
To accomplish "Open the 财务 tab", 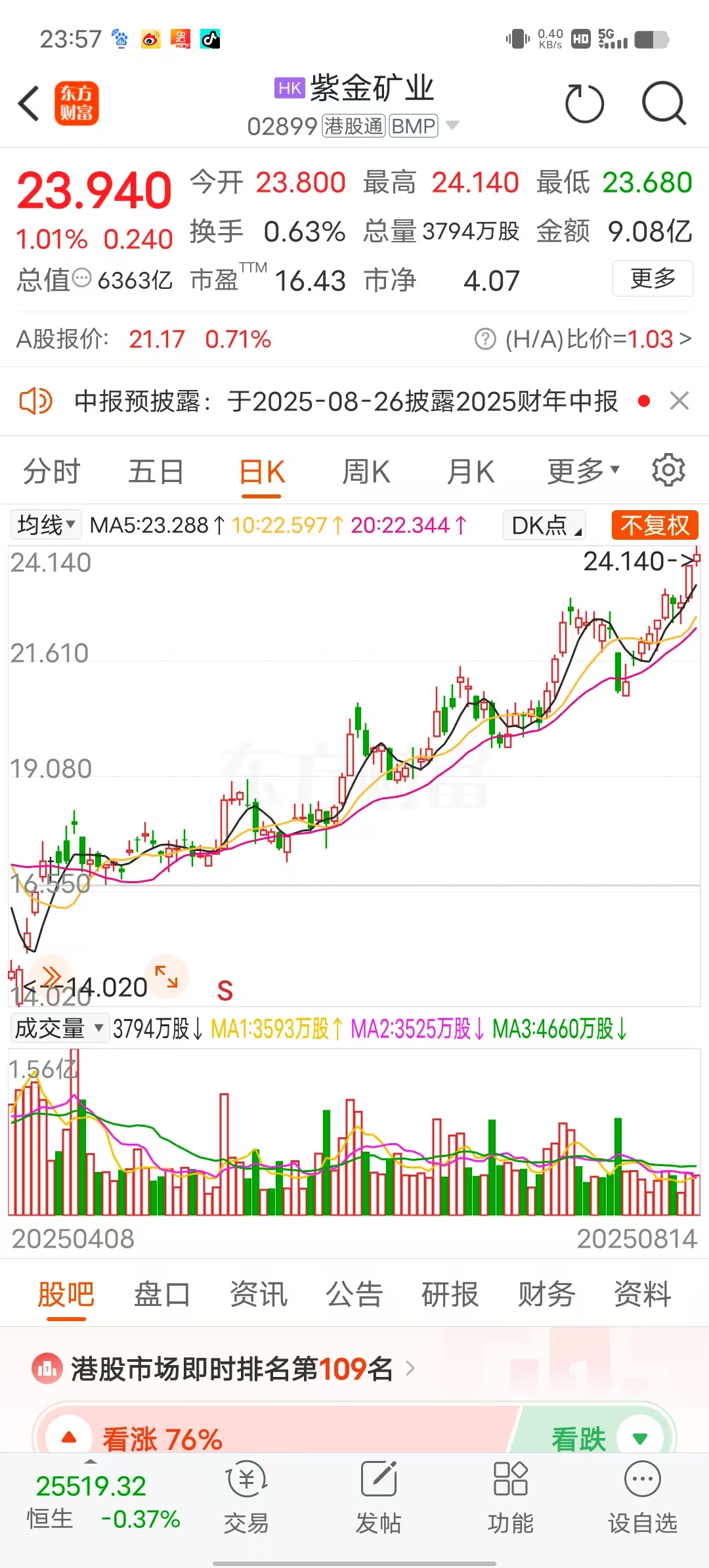I will pos(546,1295).
